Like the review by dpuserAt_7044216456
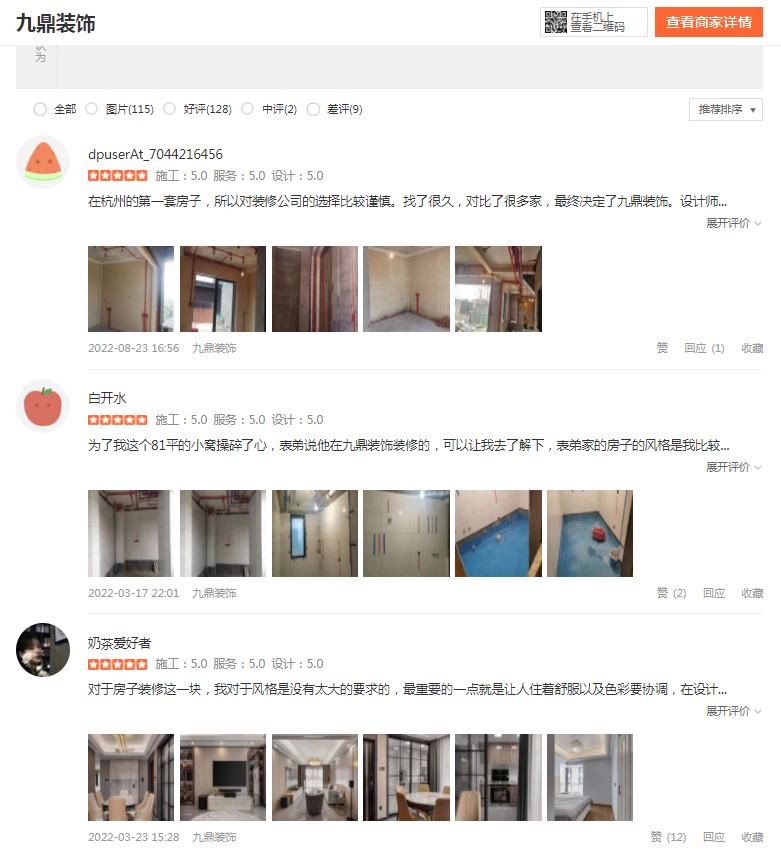This screenshot has height=856, width=781. coord(662,348)
